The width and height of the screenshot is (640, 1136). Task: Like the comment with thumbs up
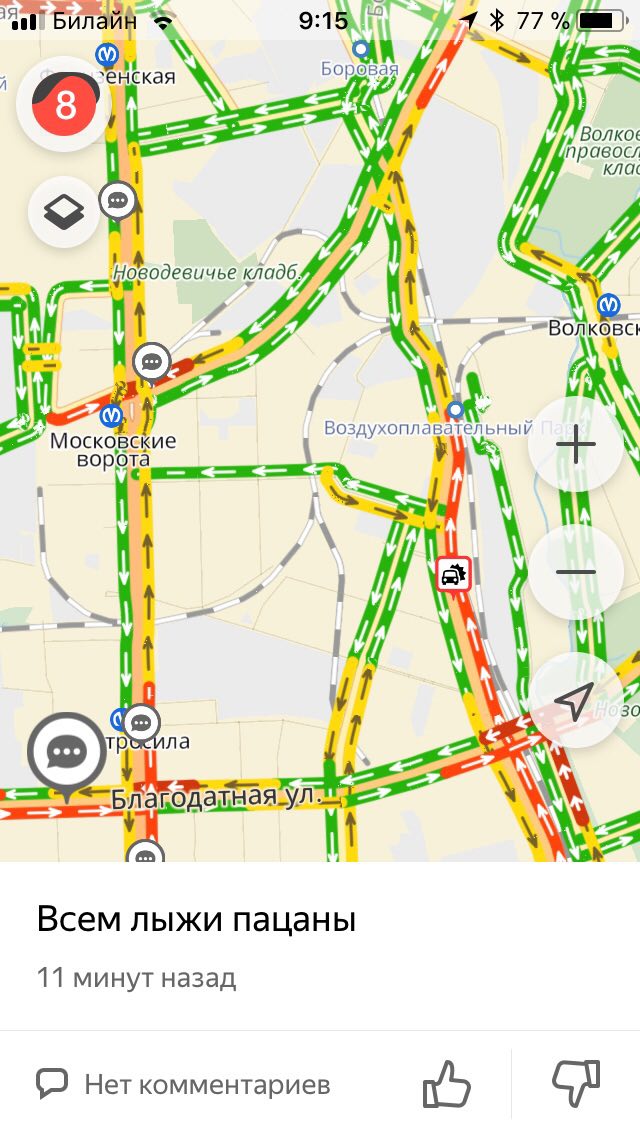click(x=446, y=1083)
